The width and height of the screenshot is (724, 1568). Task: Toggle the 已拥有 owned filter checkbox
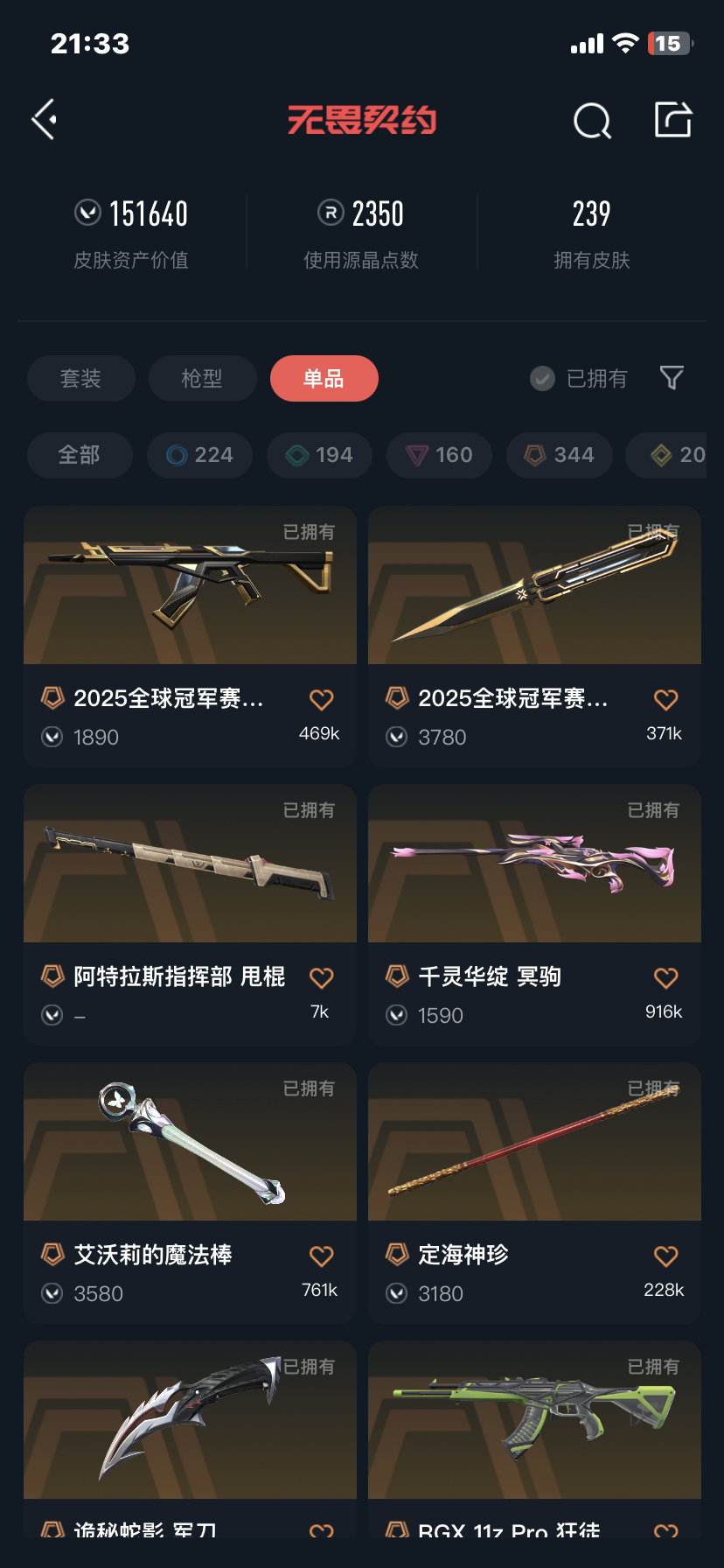click(x=542, y=378)
